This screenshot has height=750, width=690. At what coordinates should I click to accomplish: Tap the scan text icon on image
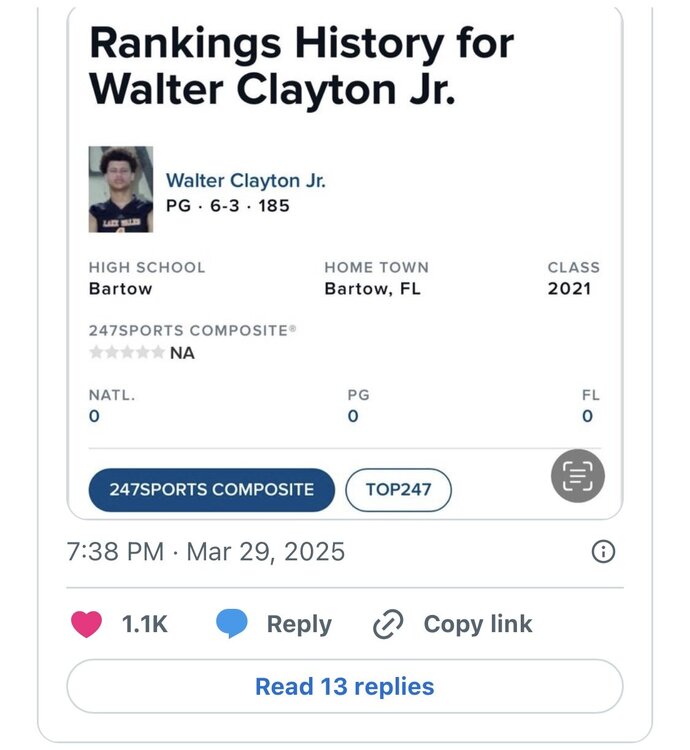[x=578, y=476]
